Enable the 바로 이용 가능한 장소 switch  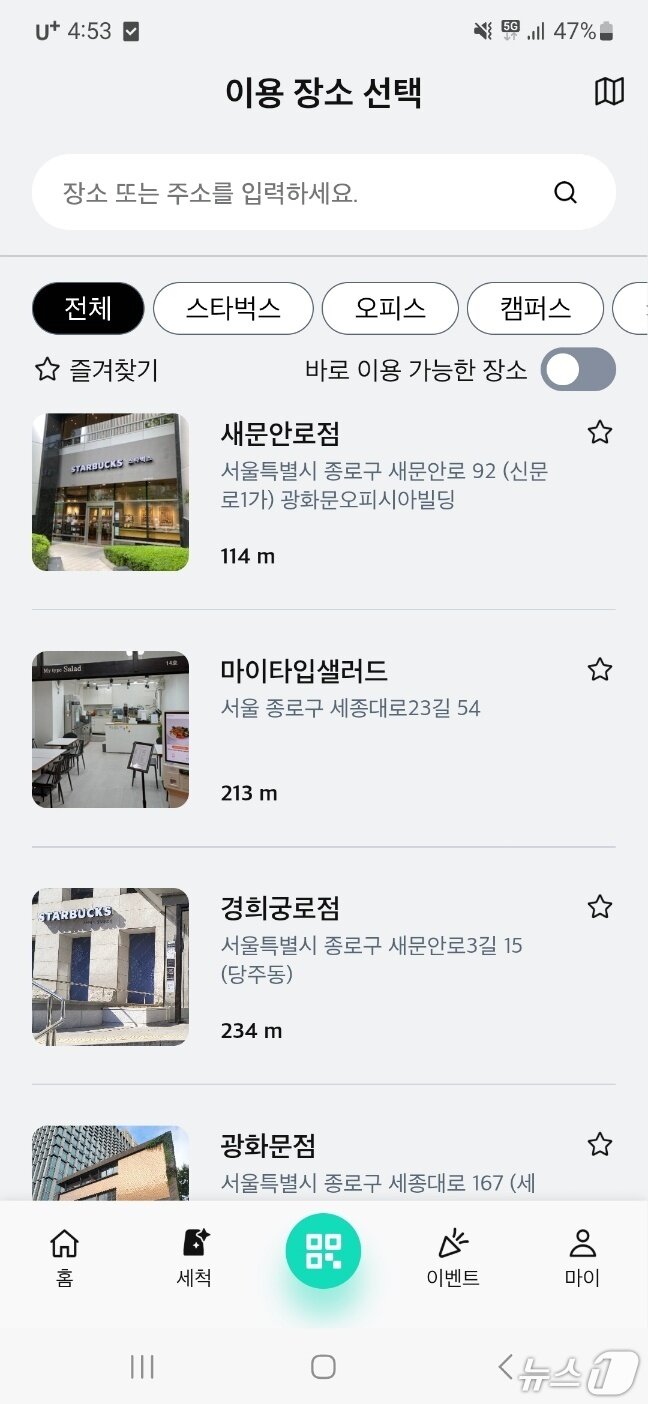tap(578, 370)
